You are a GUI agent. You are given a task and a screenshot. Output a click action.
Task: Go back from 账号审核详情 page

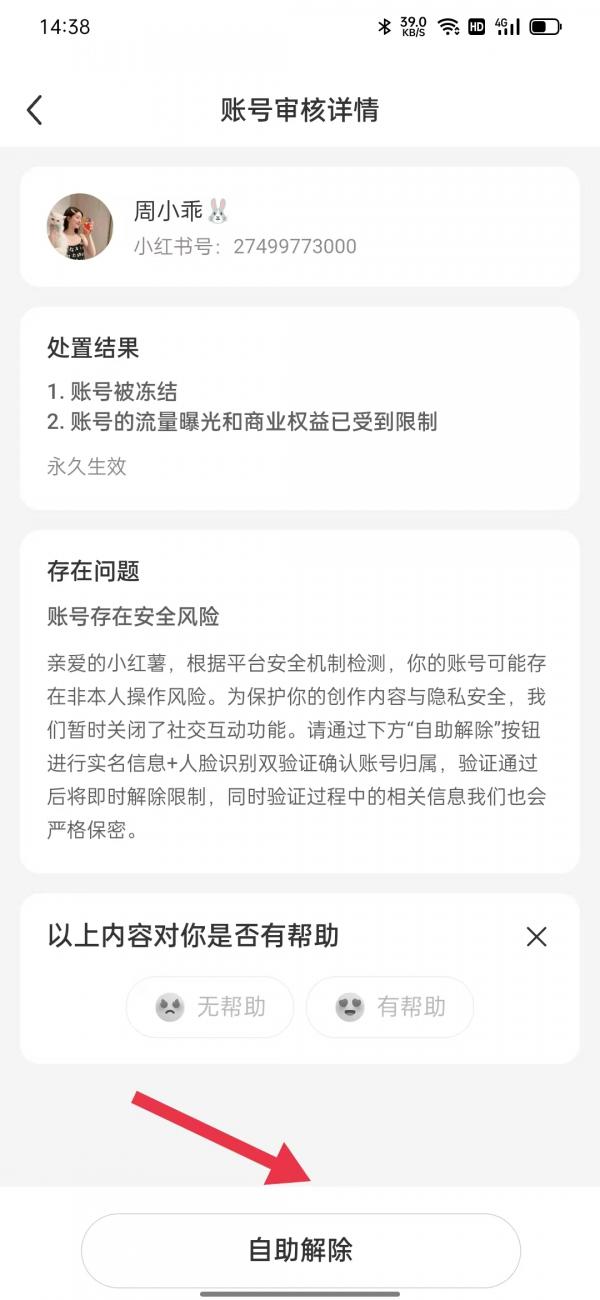click(x=35, y=110)
